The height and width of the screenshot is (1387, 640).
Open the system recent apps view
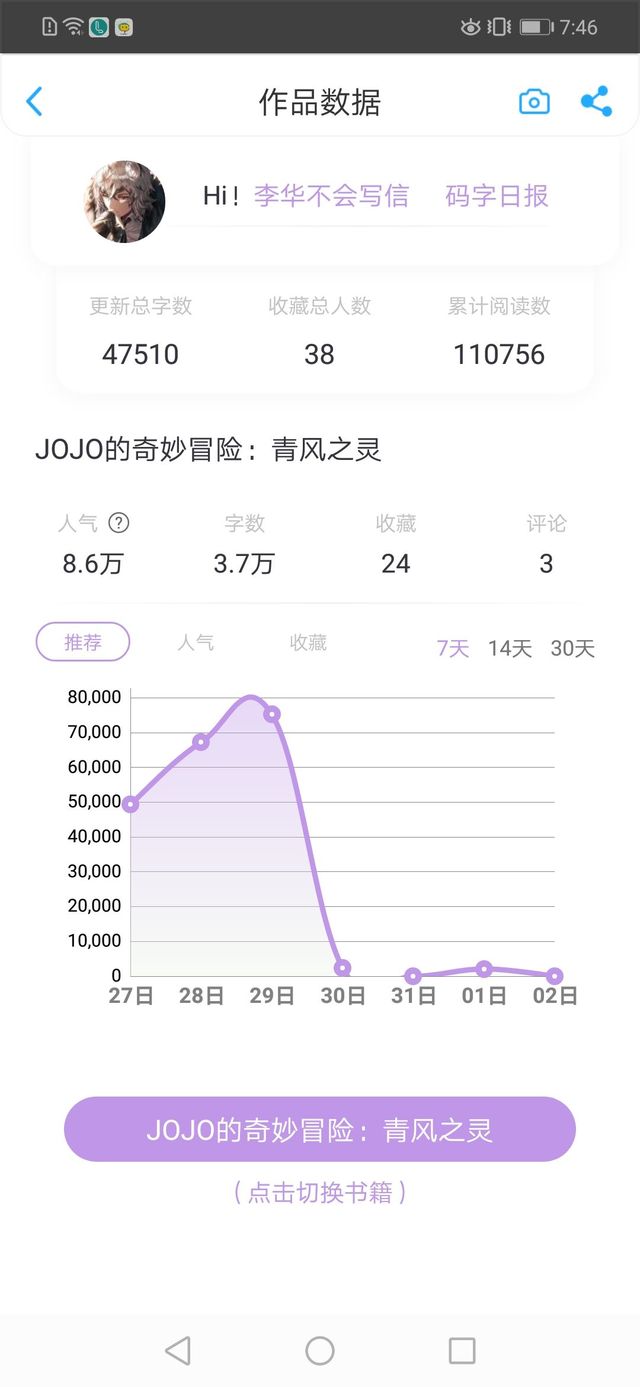[462, 1351]
